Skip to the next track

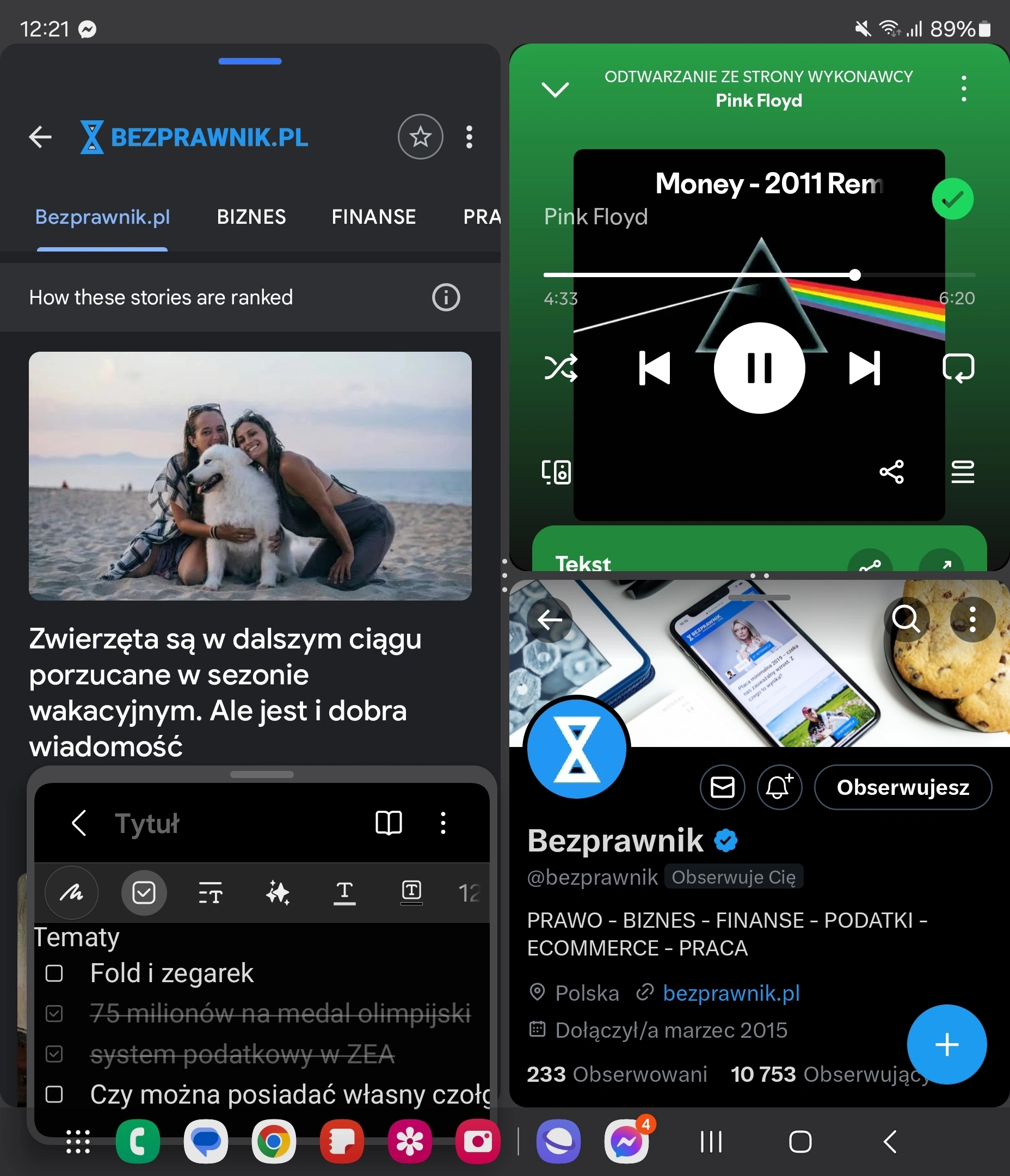tap(864, 368)
